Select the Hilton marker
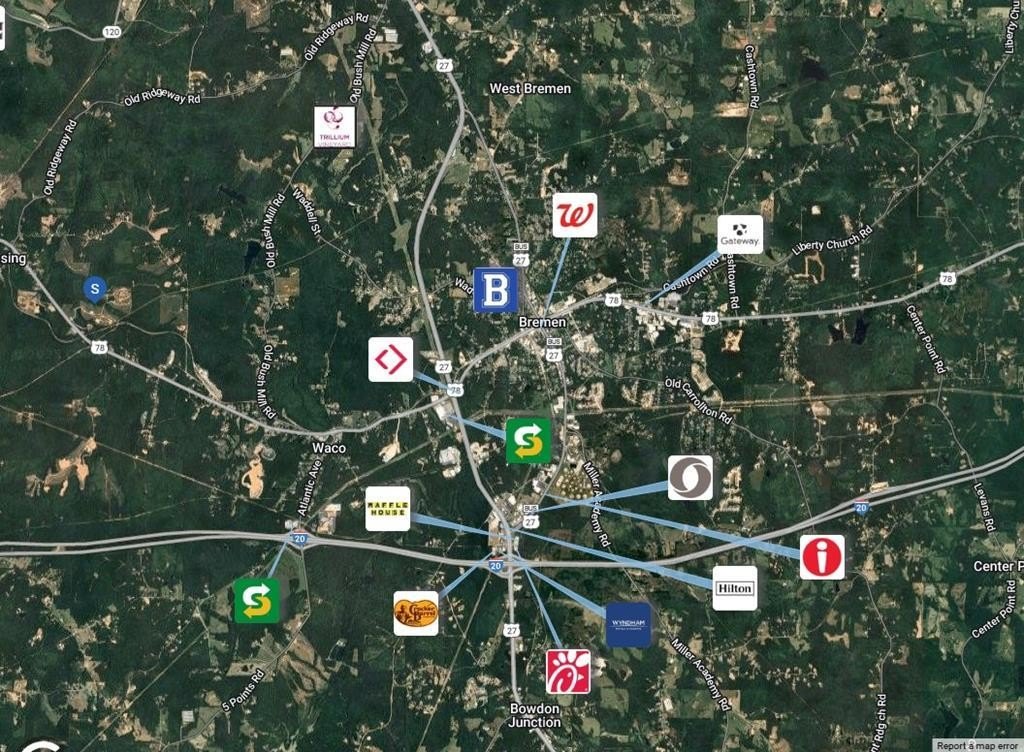1024x752 pixels. coord(735,588)
